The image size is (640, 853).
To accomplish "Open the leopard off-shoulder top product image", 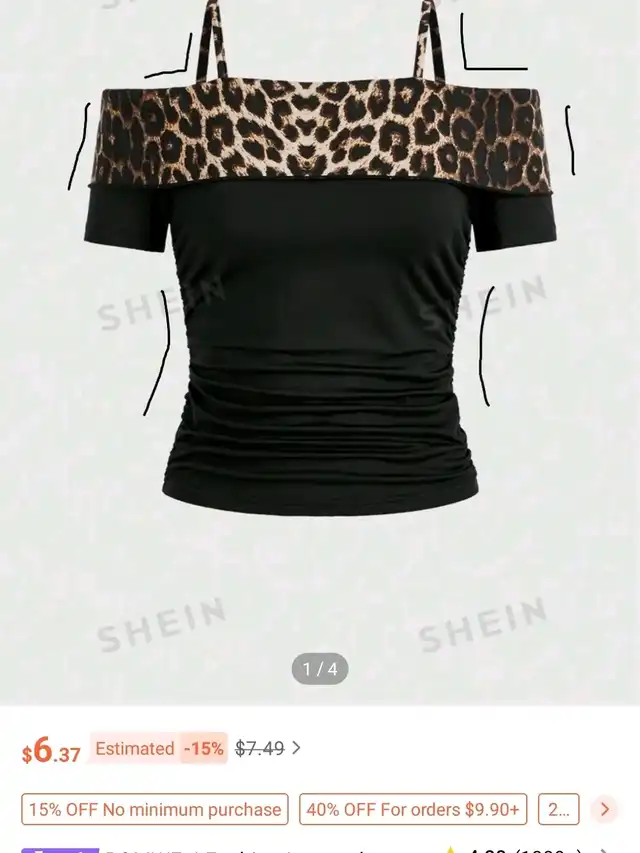I will pos(320,300).
